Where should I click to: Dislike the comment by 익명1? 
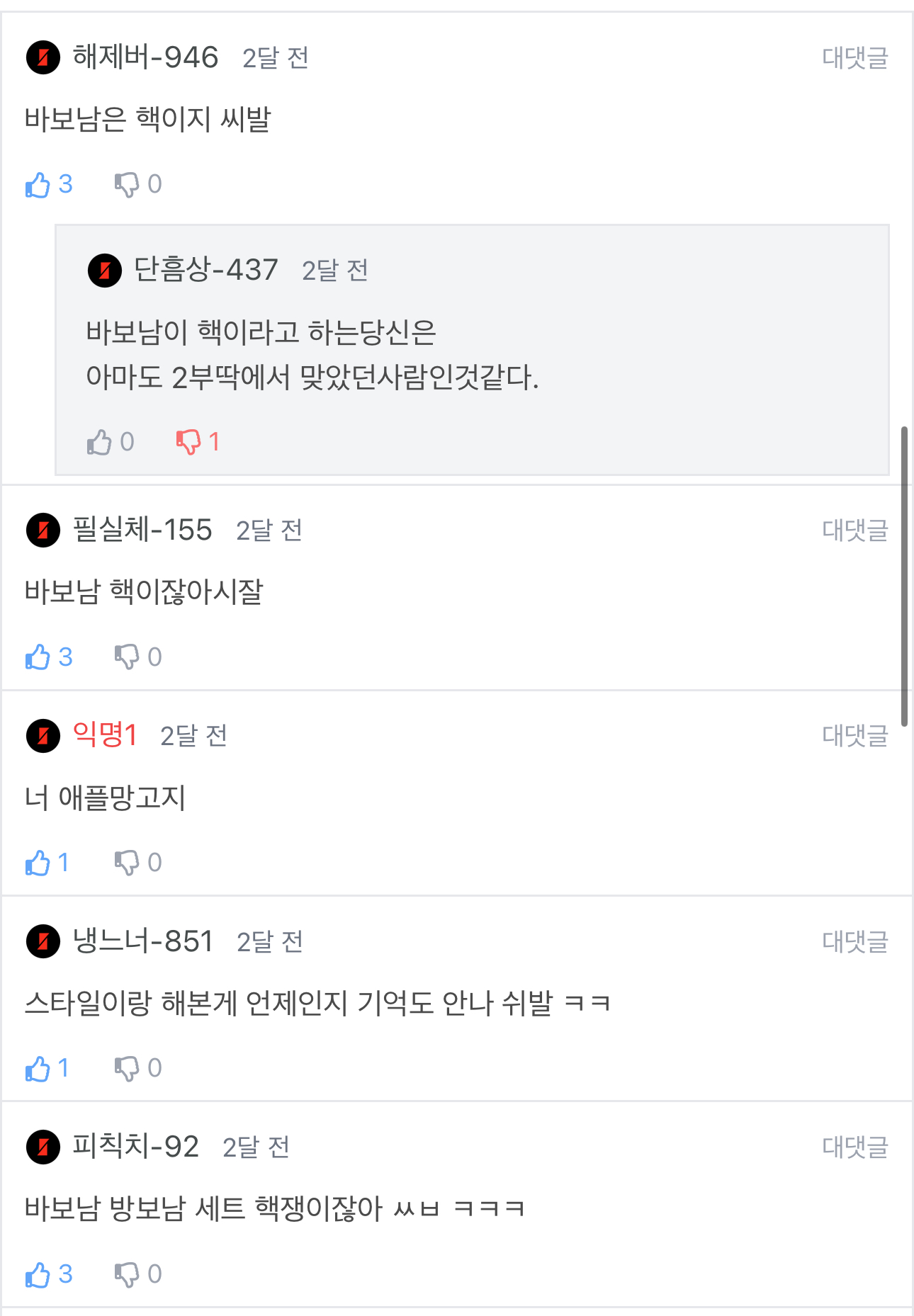point(128,863)
